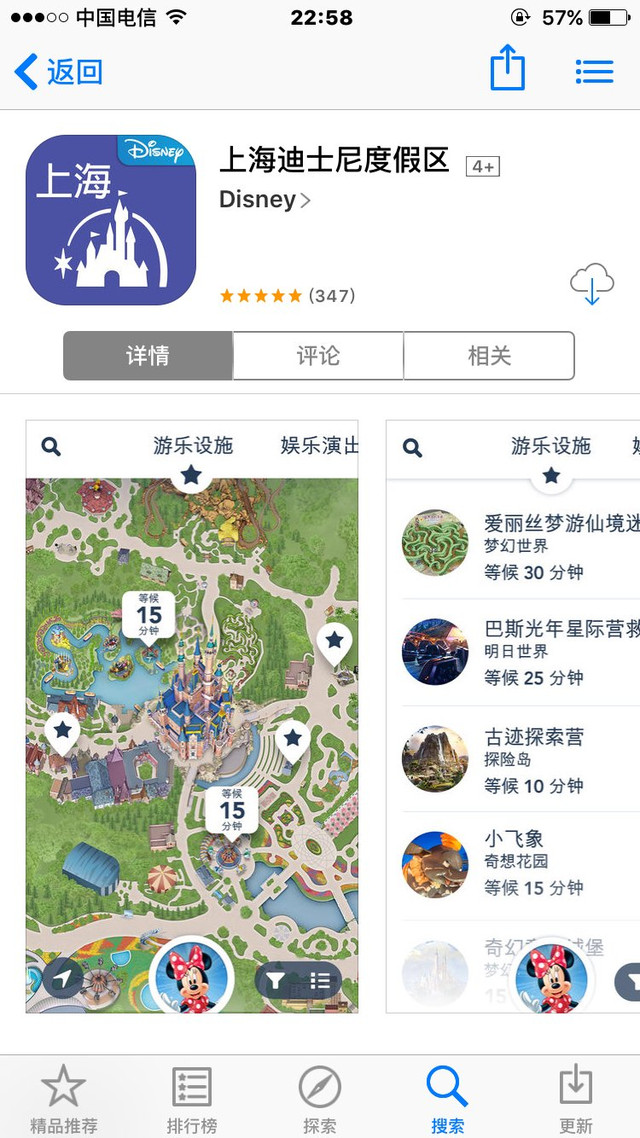Go back using the 返回 button
The width and height of the screenshot is (640, 1138).
(60, 72)
